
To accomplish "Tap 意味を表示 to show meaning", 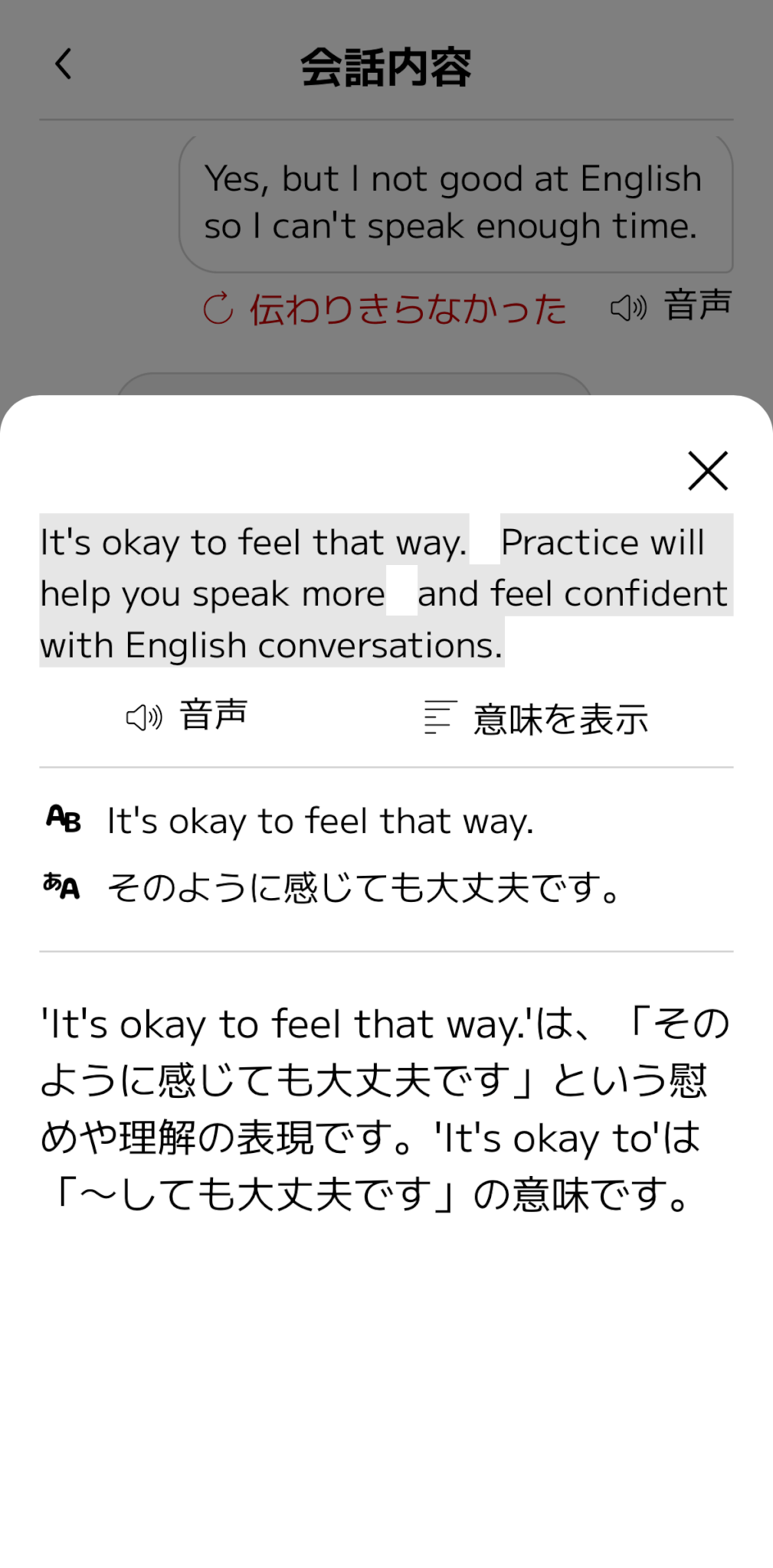I will pos(536,718).
